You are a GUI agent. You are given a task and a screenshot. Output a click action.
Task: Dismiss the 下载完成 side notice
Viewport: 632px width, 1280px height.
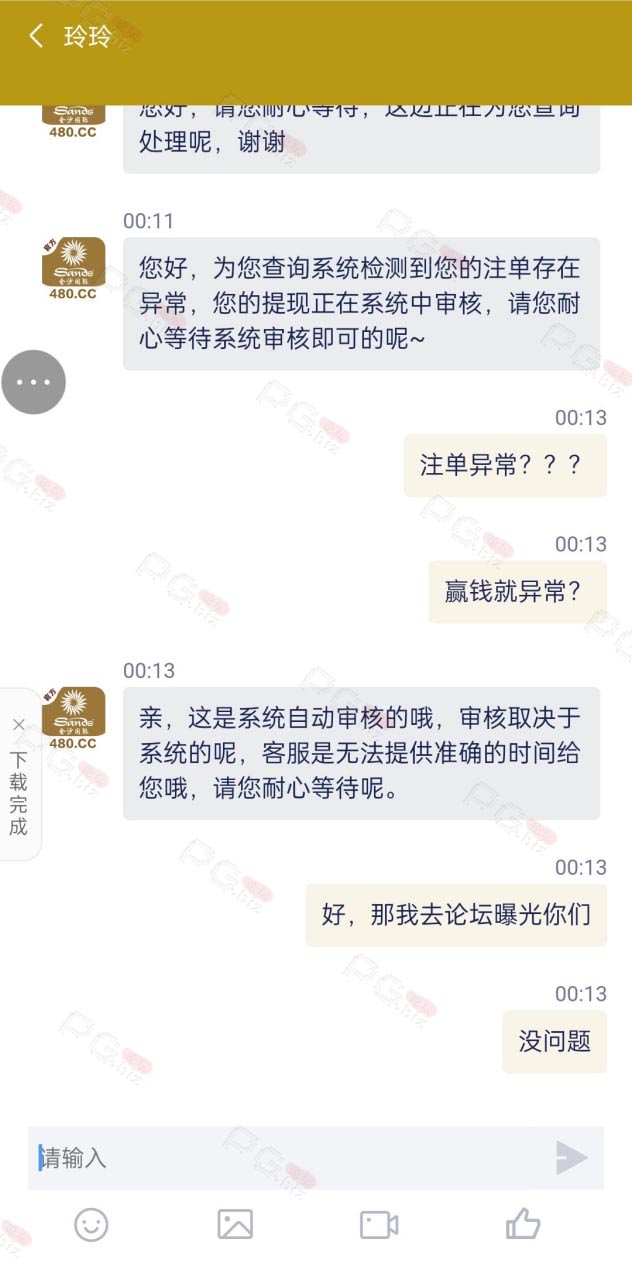[18, 724]
